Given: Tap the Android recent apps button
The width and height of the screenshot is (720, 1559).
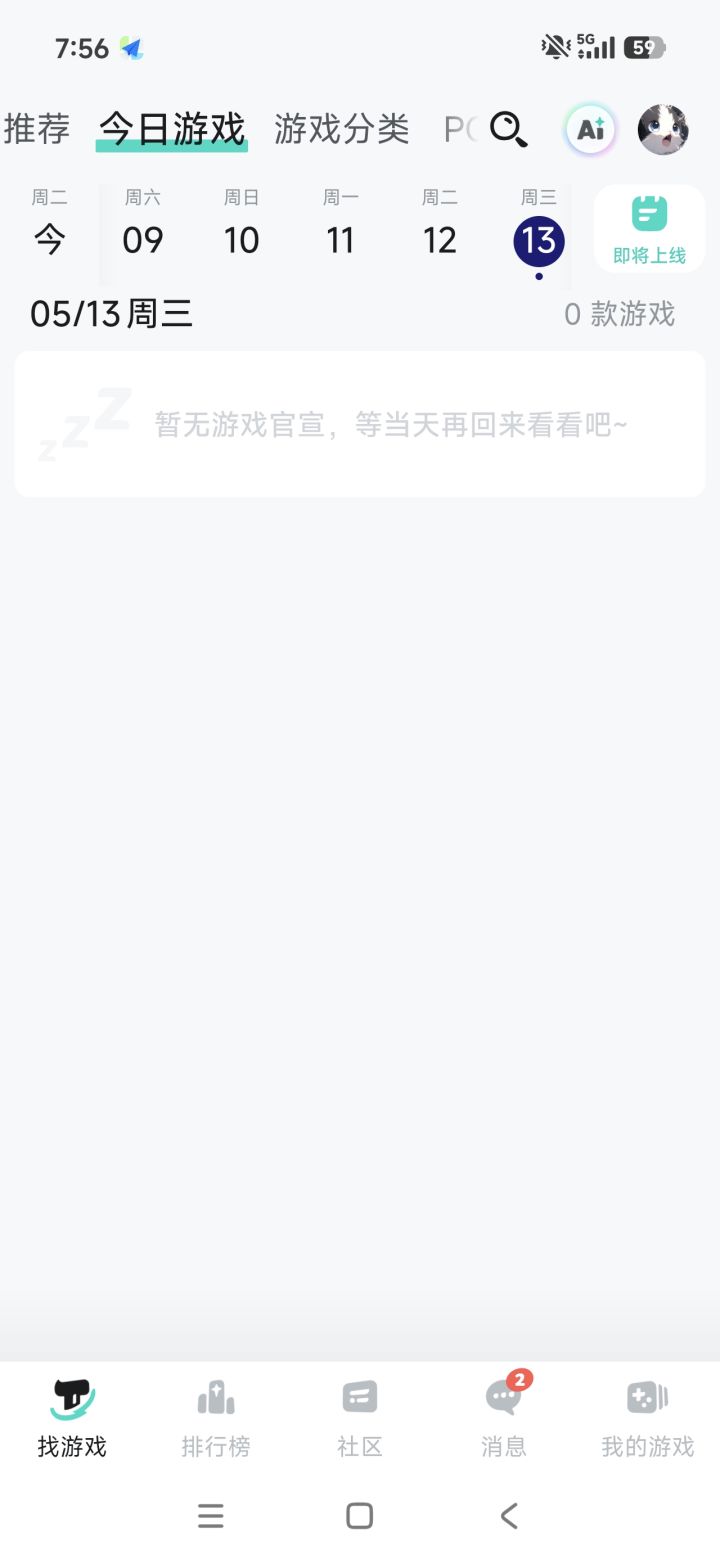Looking at the screenshot, I should point(211,1515).
